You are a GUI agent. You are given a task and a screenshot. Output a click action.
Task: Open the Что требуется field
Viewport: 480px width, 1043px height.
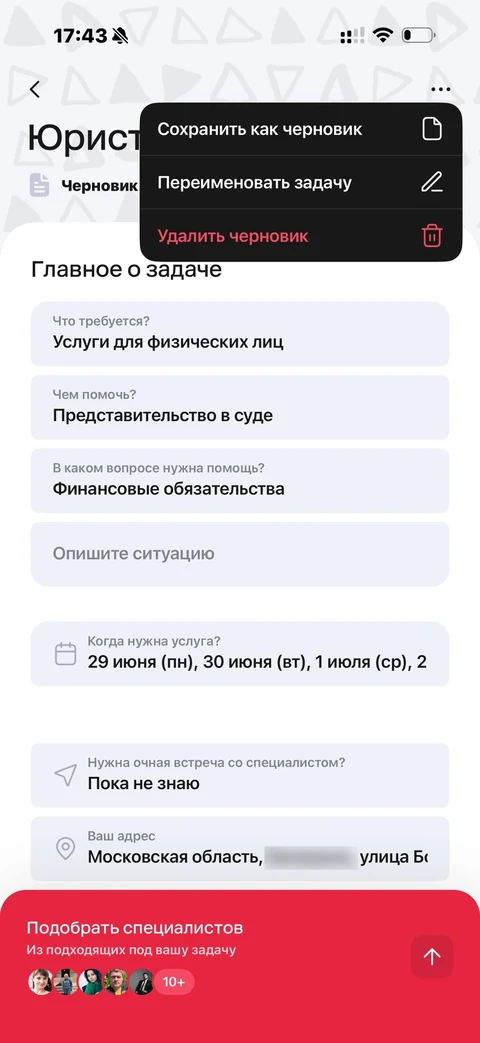tap(240, 333)
